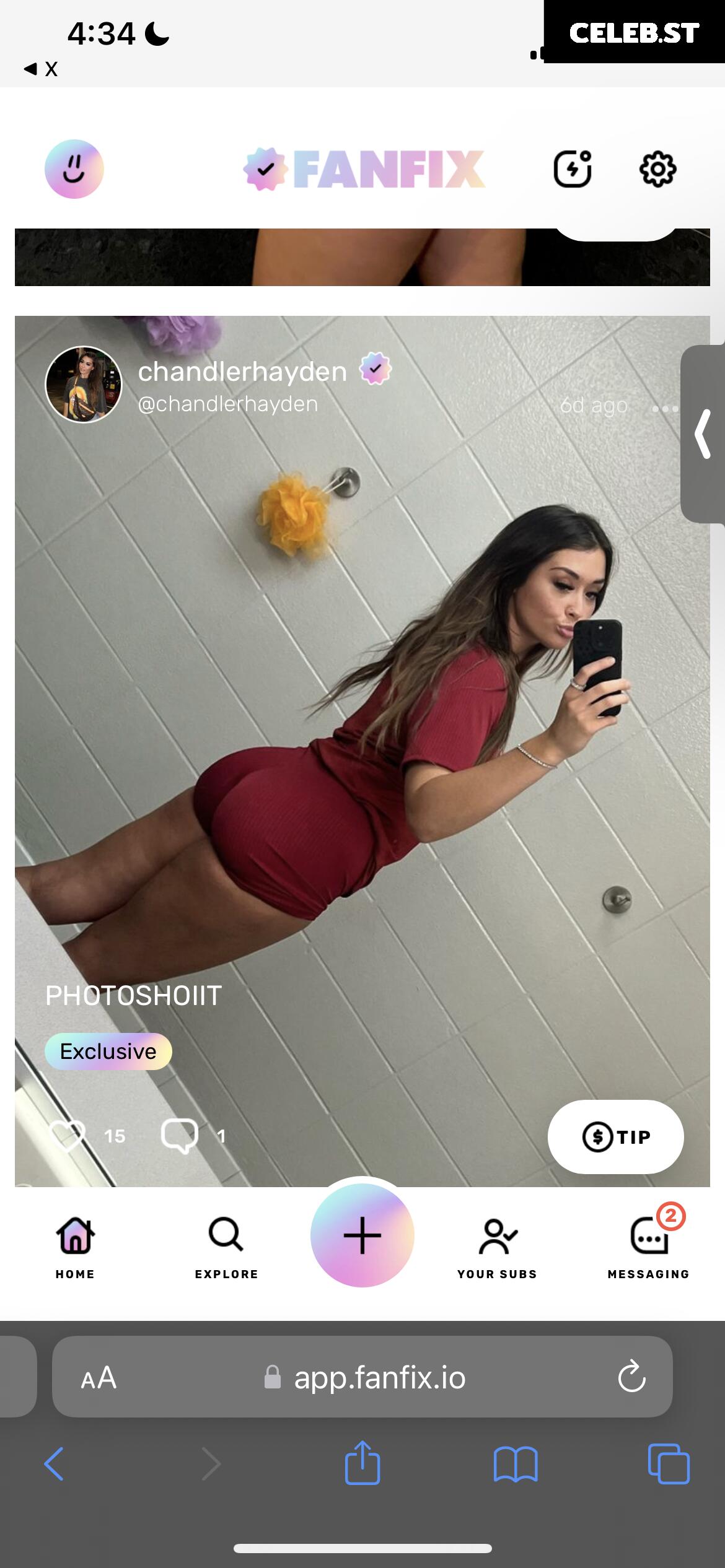Screen dimensions: 725x1568
Task: Expand the side panel arrow handle
Action: tap(703, 435)
